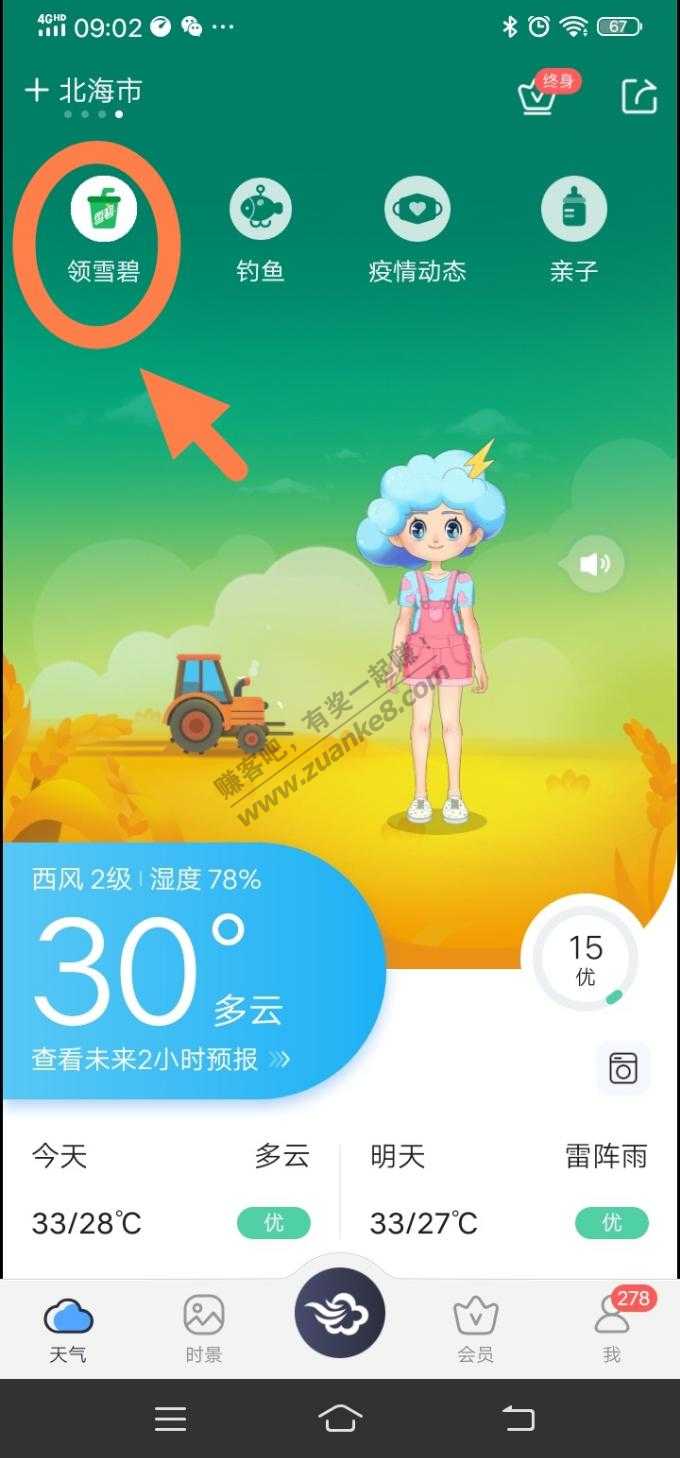Tap the center cloud button
This screenshot has height=1458, width=680.
coord(340,1312)
